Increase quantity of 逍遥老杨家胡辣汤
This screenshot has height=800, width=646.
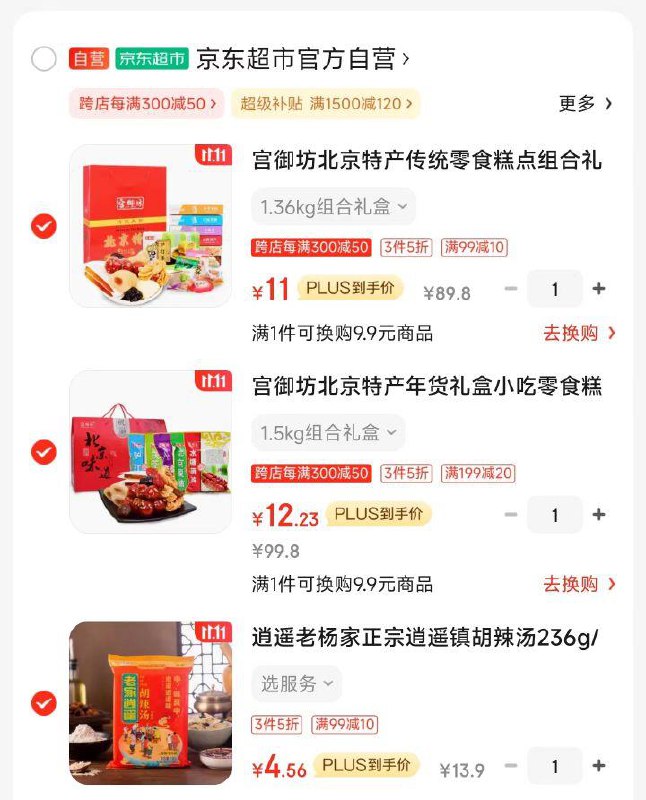coord(599,766)
